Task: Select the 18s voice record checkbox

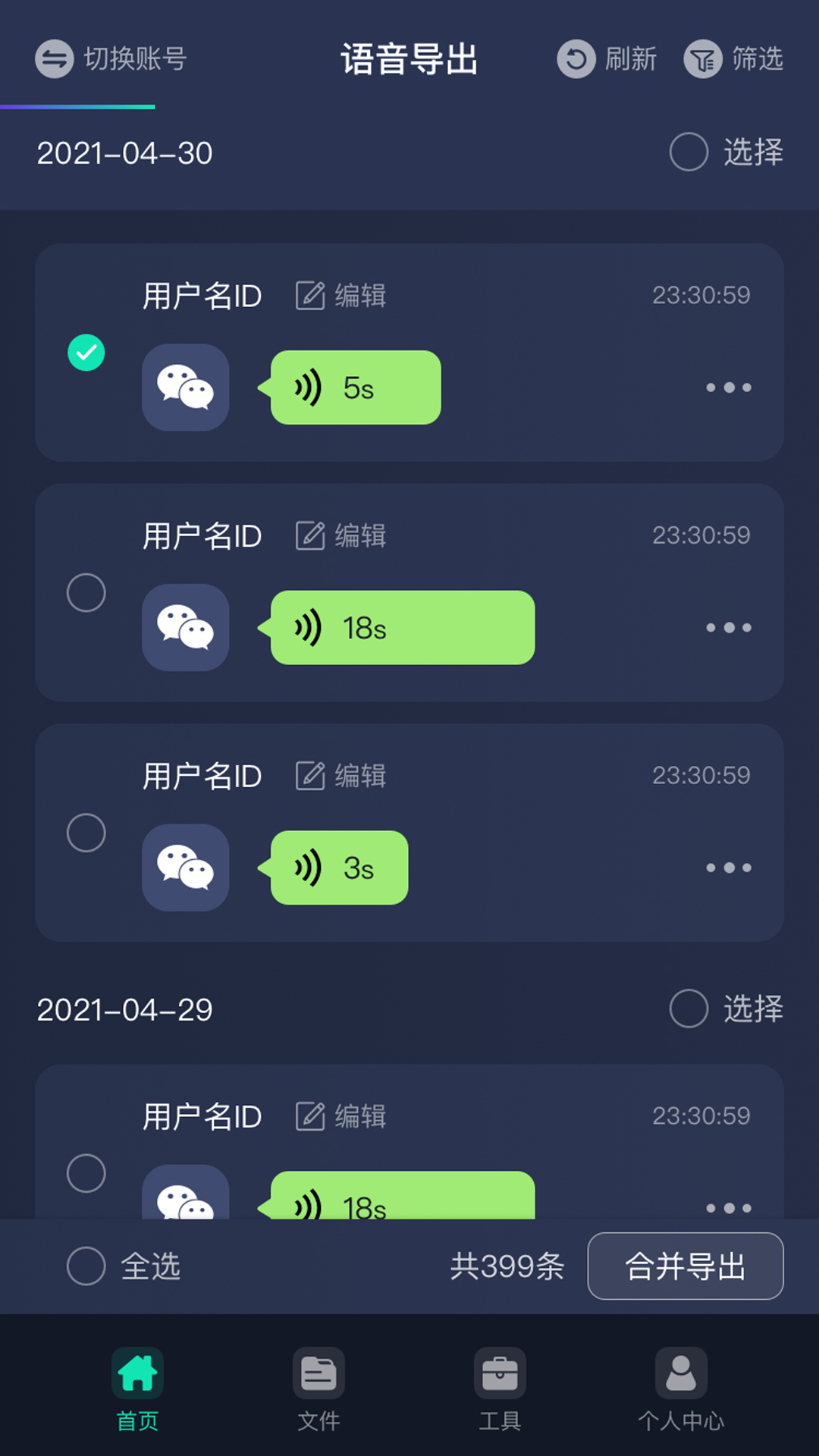Action: [x=86, y=592]
